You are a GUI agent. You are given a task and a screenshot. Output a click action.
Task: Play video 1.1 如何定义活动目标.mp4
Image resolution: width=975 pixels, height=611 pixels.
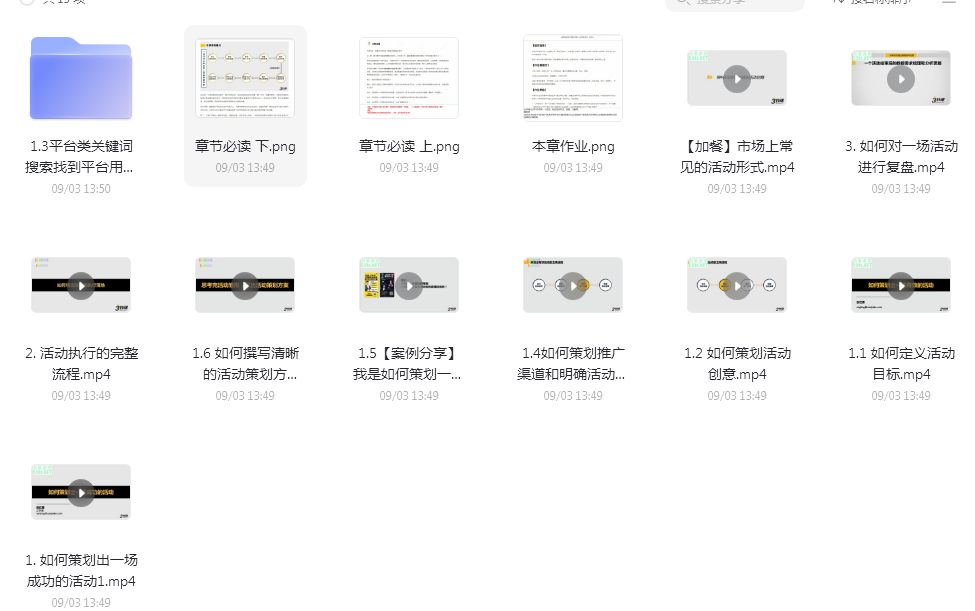[x=901, y=286]
